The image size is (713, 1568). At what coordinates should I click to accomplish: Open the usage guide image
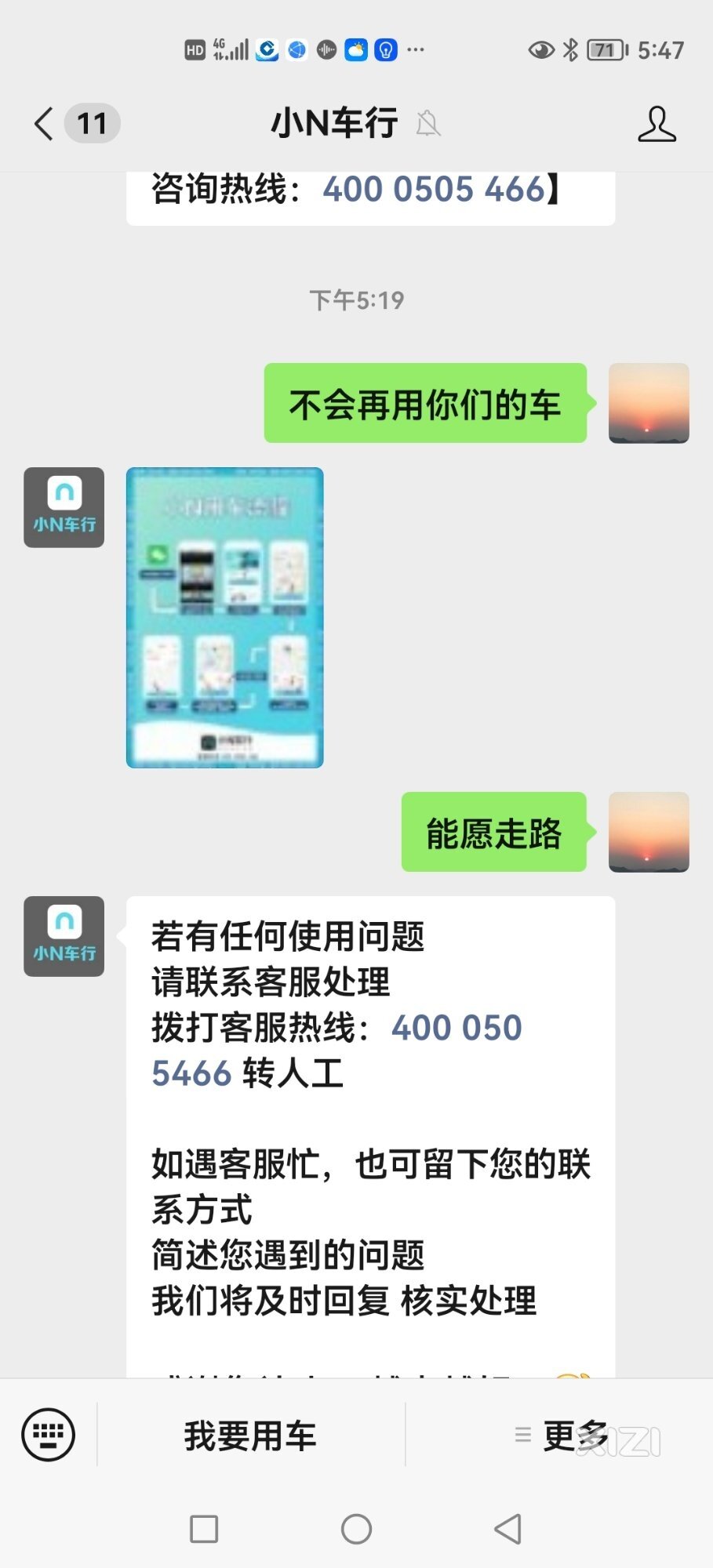(x=225, y=618)
